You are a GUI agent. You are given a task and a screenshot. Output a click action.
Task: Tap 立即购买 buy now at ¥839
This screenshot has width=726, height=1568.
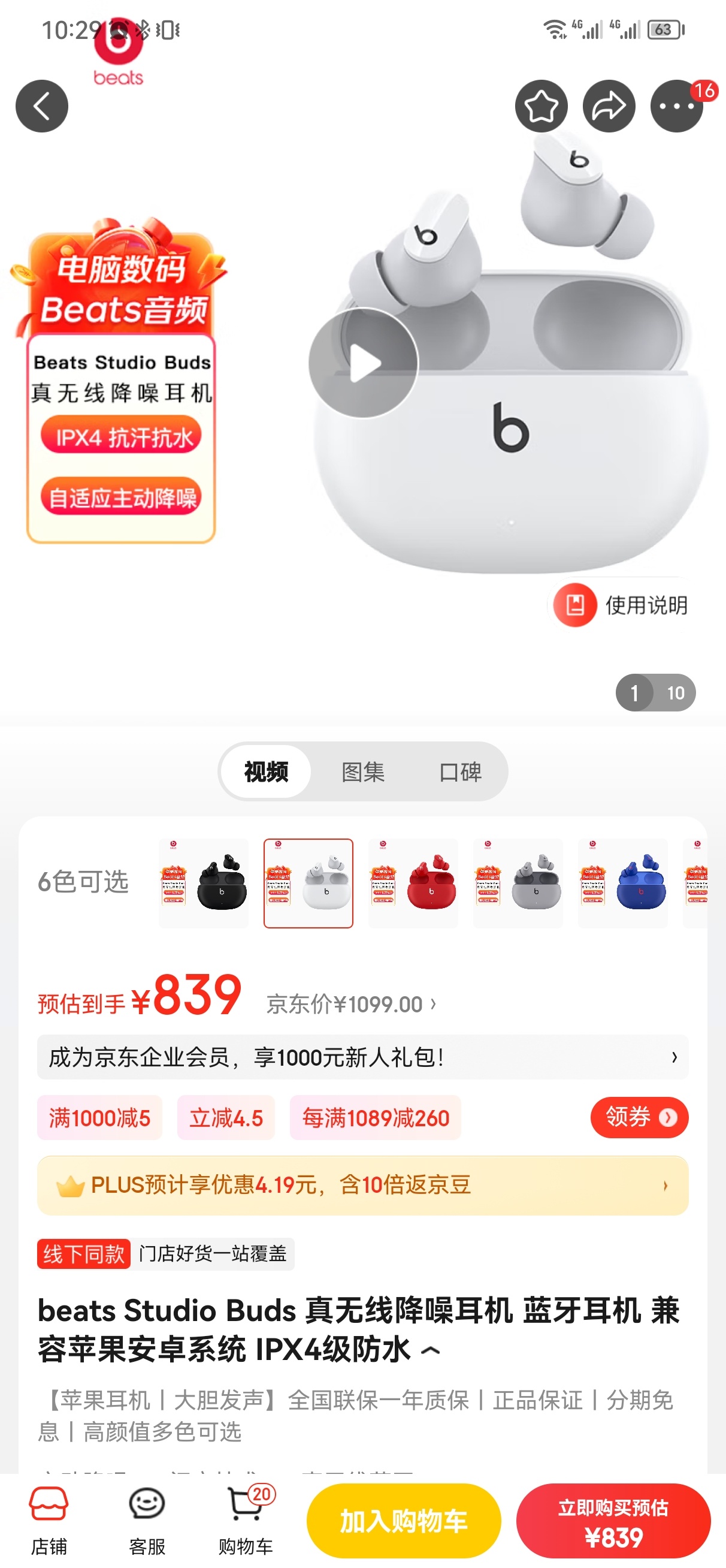click(x=613, y=1521)
